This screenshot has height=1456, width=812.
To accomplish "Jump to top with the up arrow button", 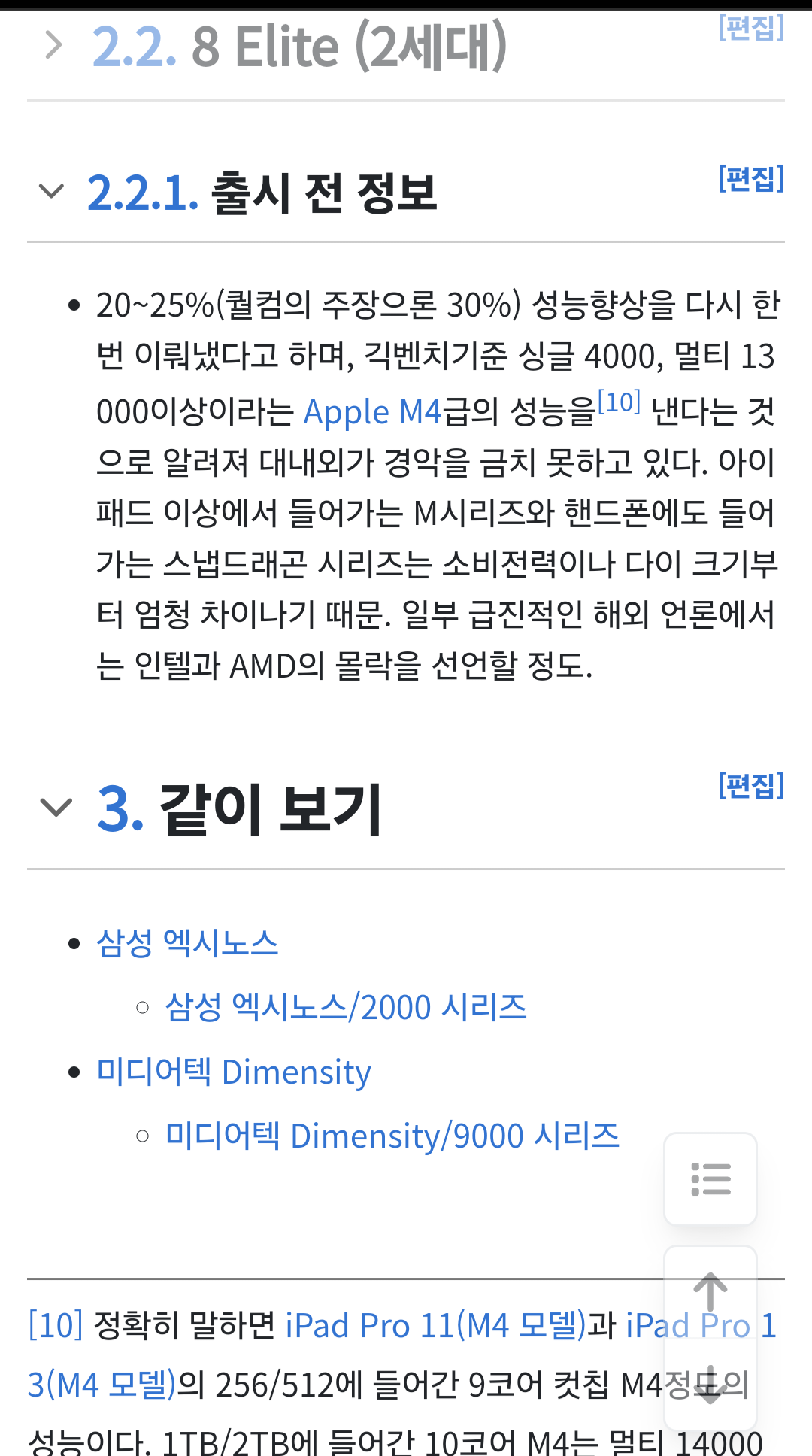I will click(x=710, y=1292).
